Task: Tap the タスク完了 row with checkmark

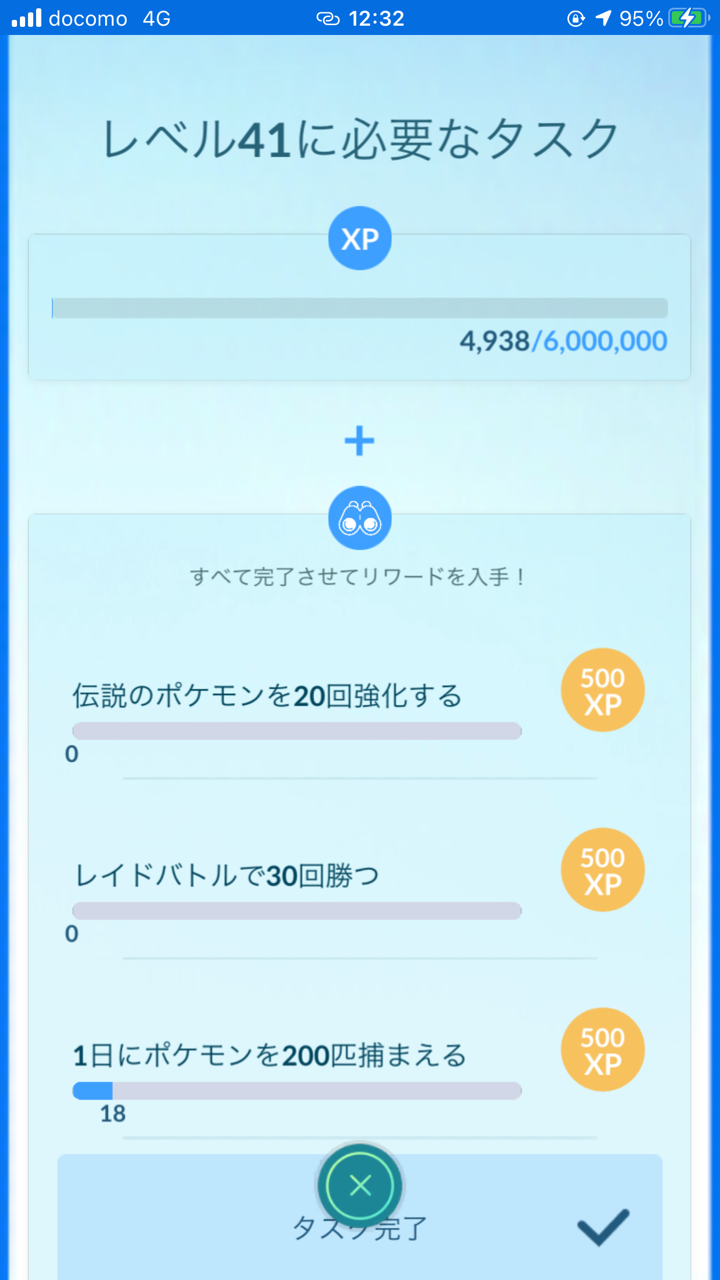Action: pos(360,1218)
